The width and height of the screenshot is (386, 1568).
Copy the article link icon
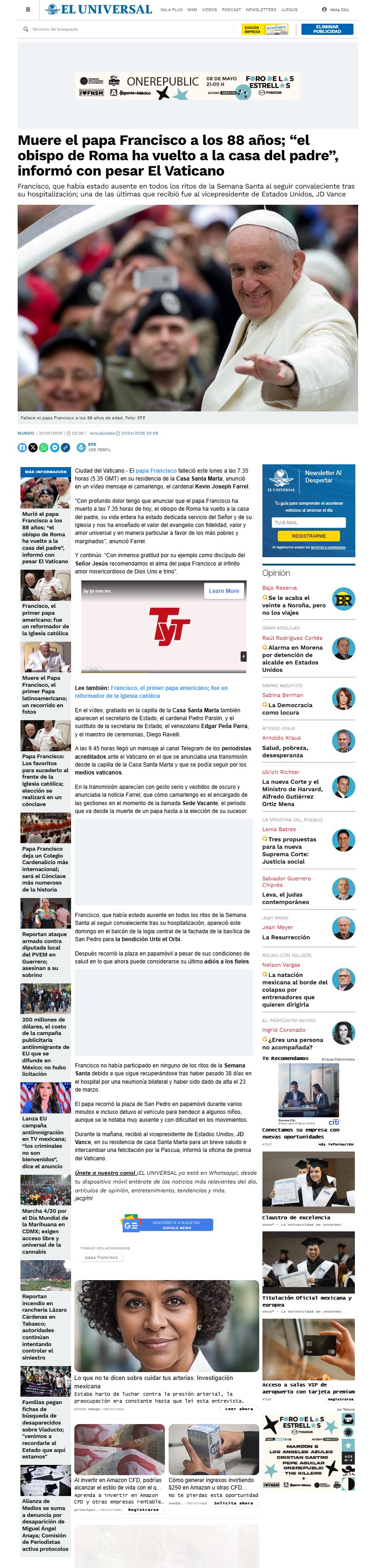point(65,448)
